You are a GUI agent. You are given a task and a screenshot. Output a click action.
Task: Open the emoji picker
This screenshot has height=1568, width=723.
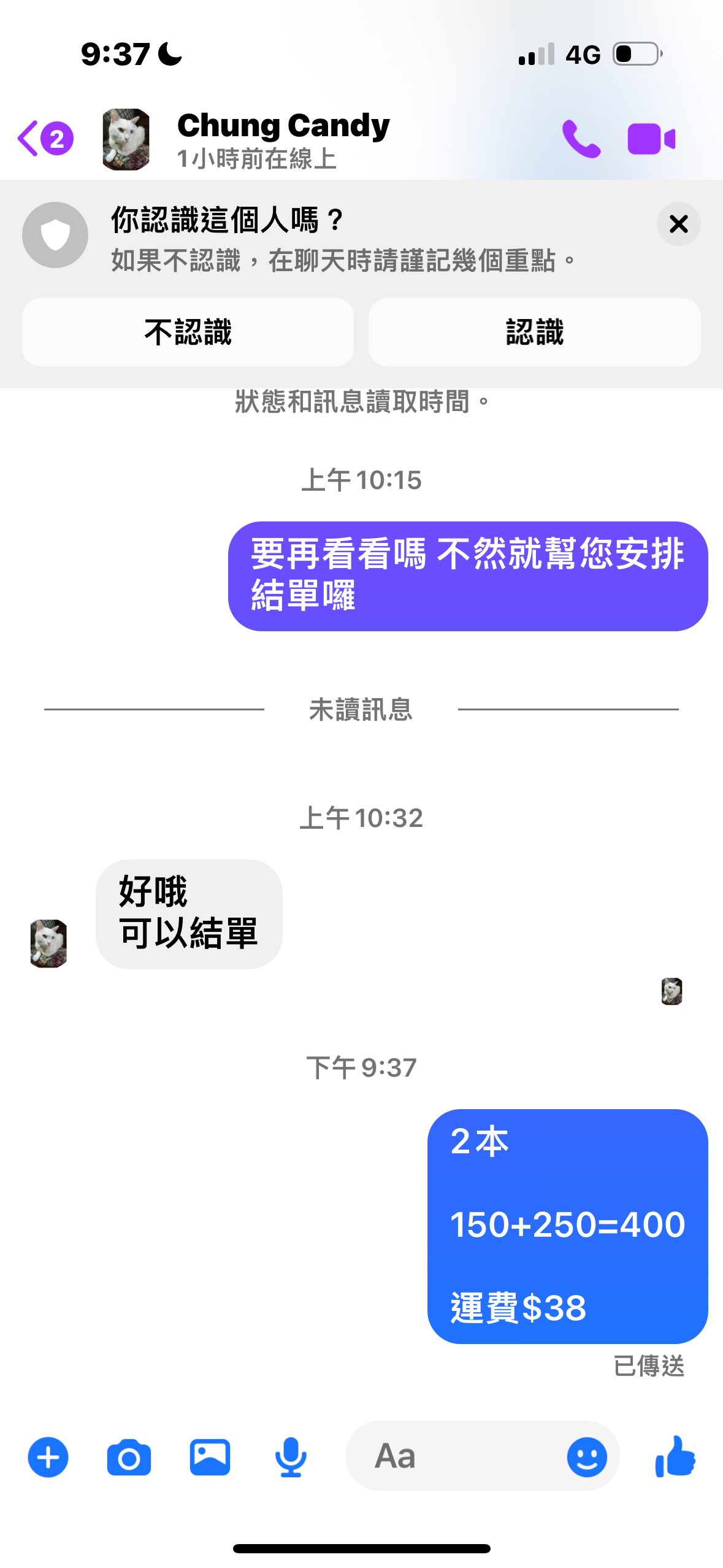(x=587, y=1457)
